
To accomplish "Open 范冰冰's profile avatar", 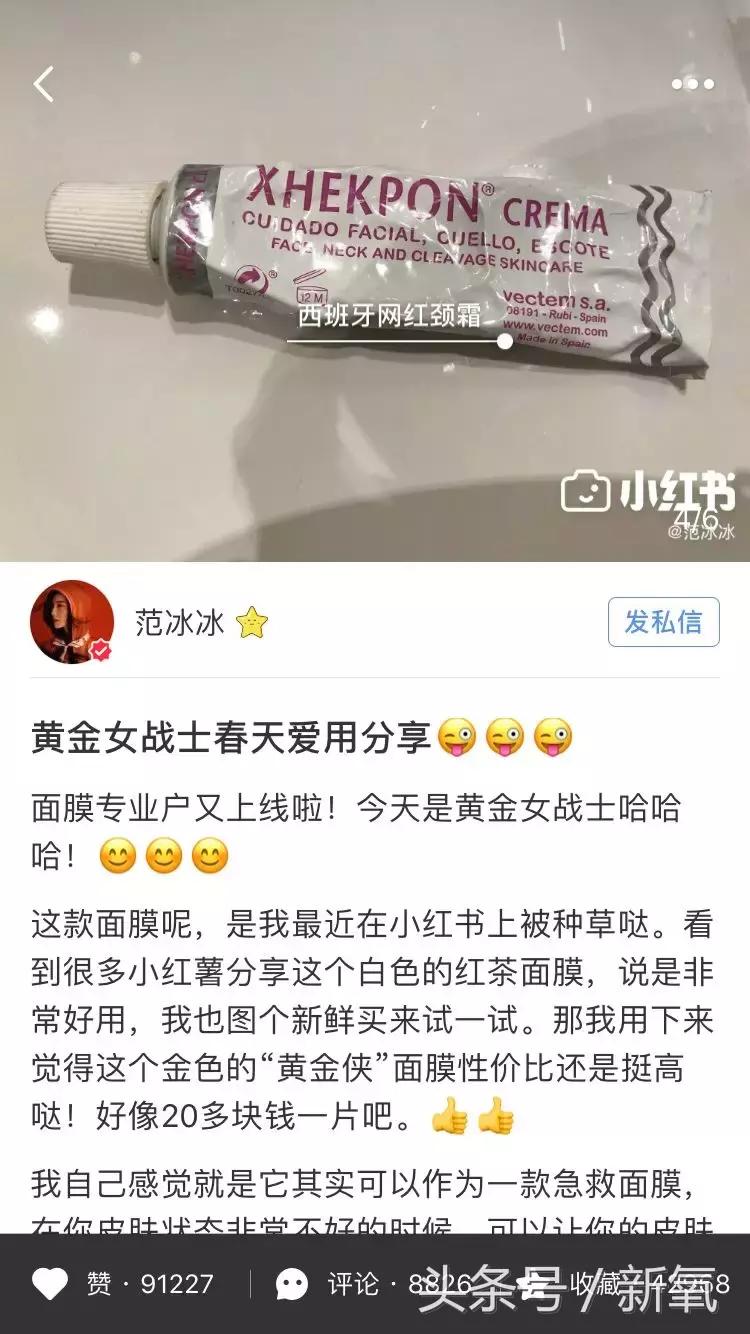I will pyautogui.click(x=72, y=622).
